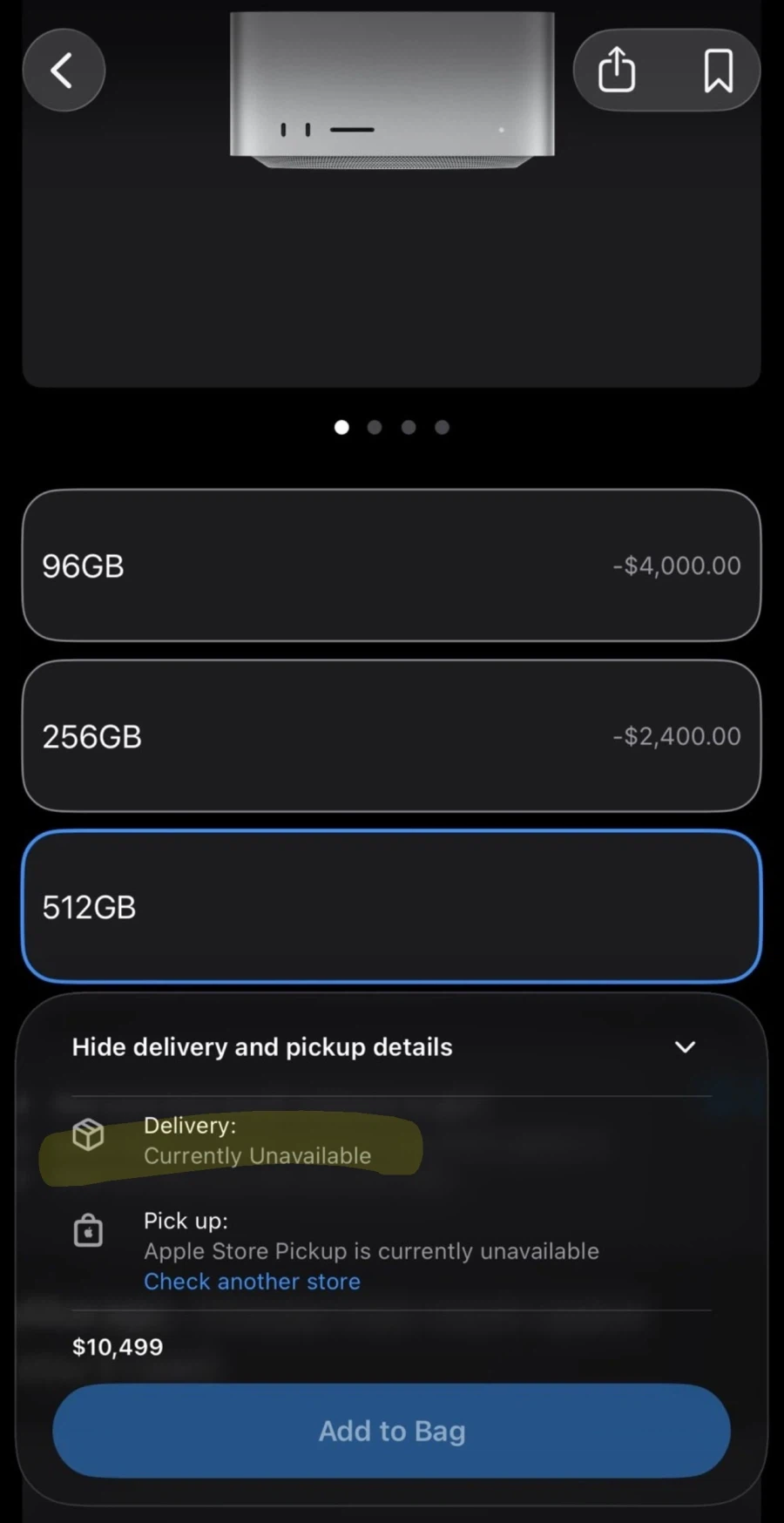Open Check another store link

(251, 1281)
